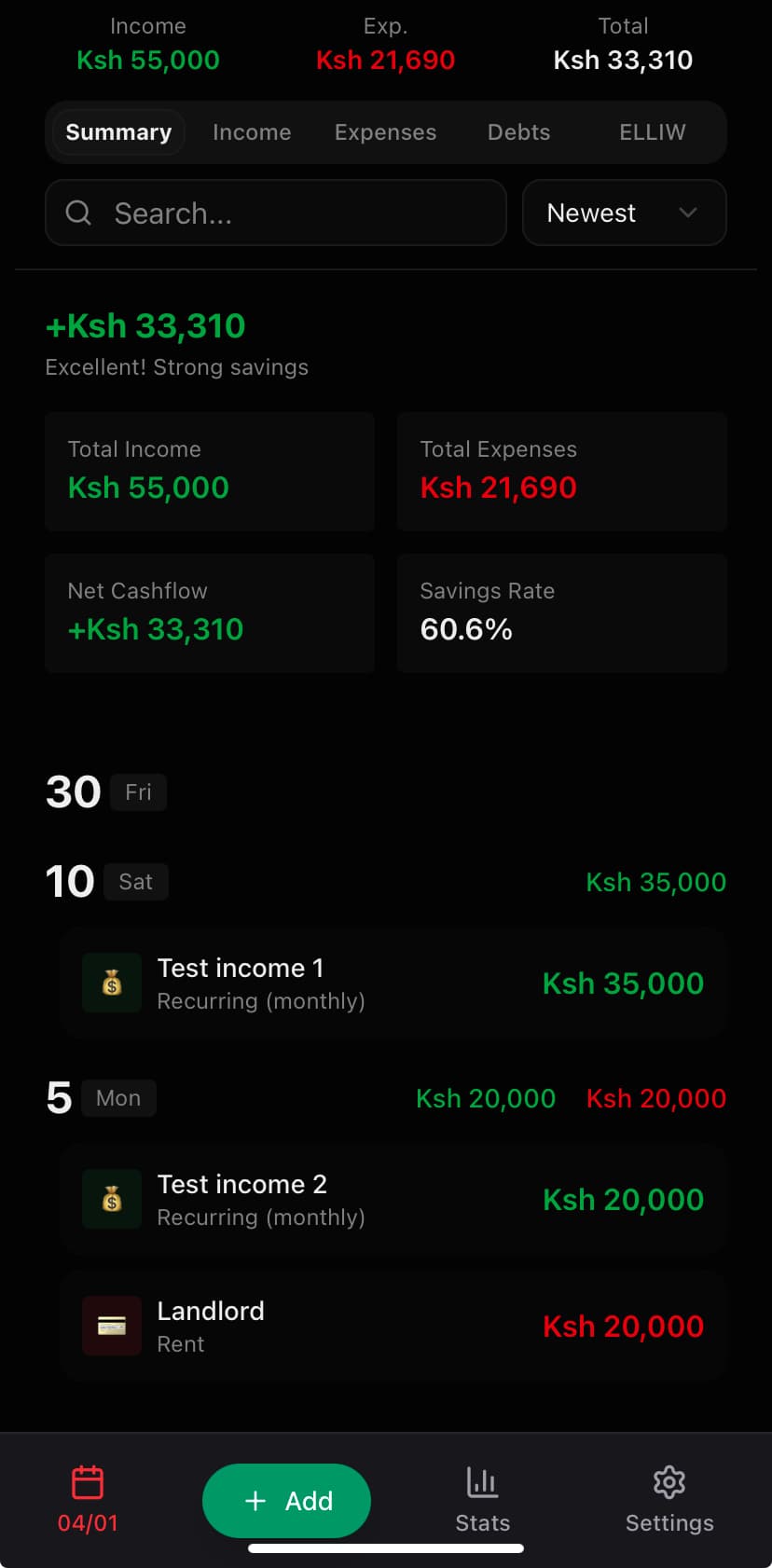Click inside the Search field
The image size is (772, 1568).
click(233, 213)
